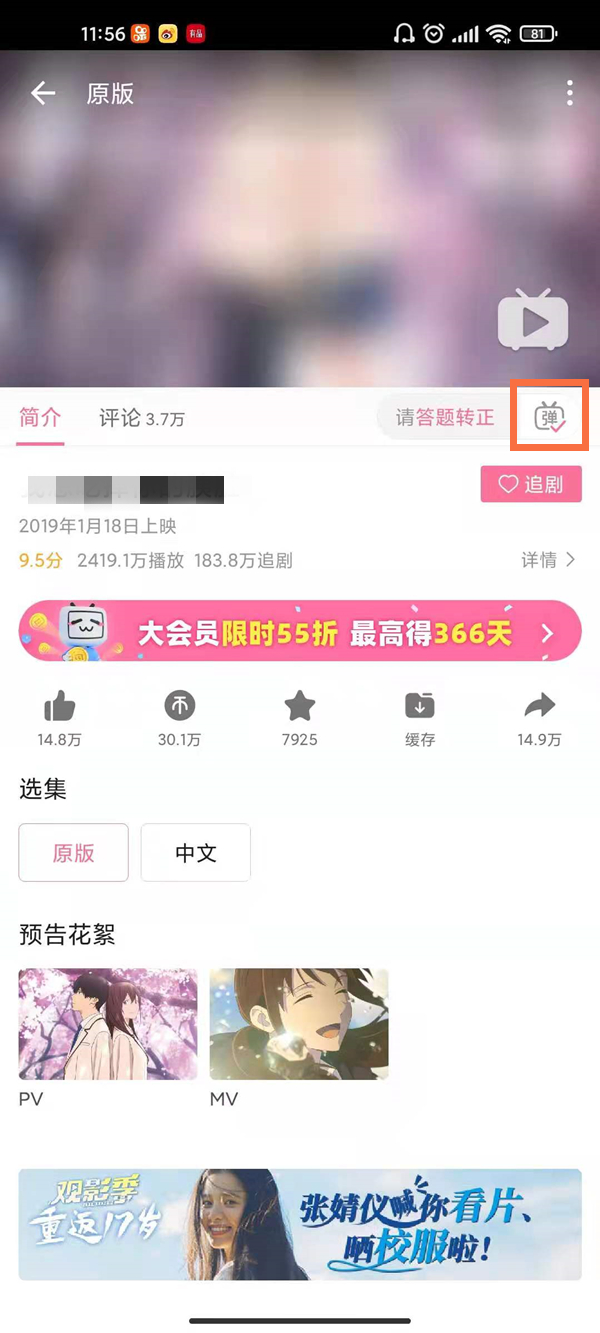The width and height of the screenshot is (600, 1333).
Task: Follow the series with 追剧 button
Action: (x=531, y=485)
